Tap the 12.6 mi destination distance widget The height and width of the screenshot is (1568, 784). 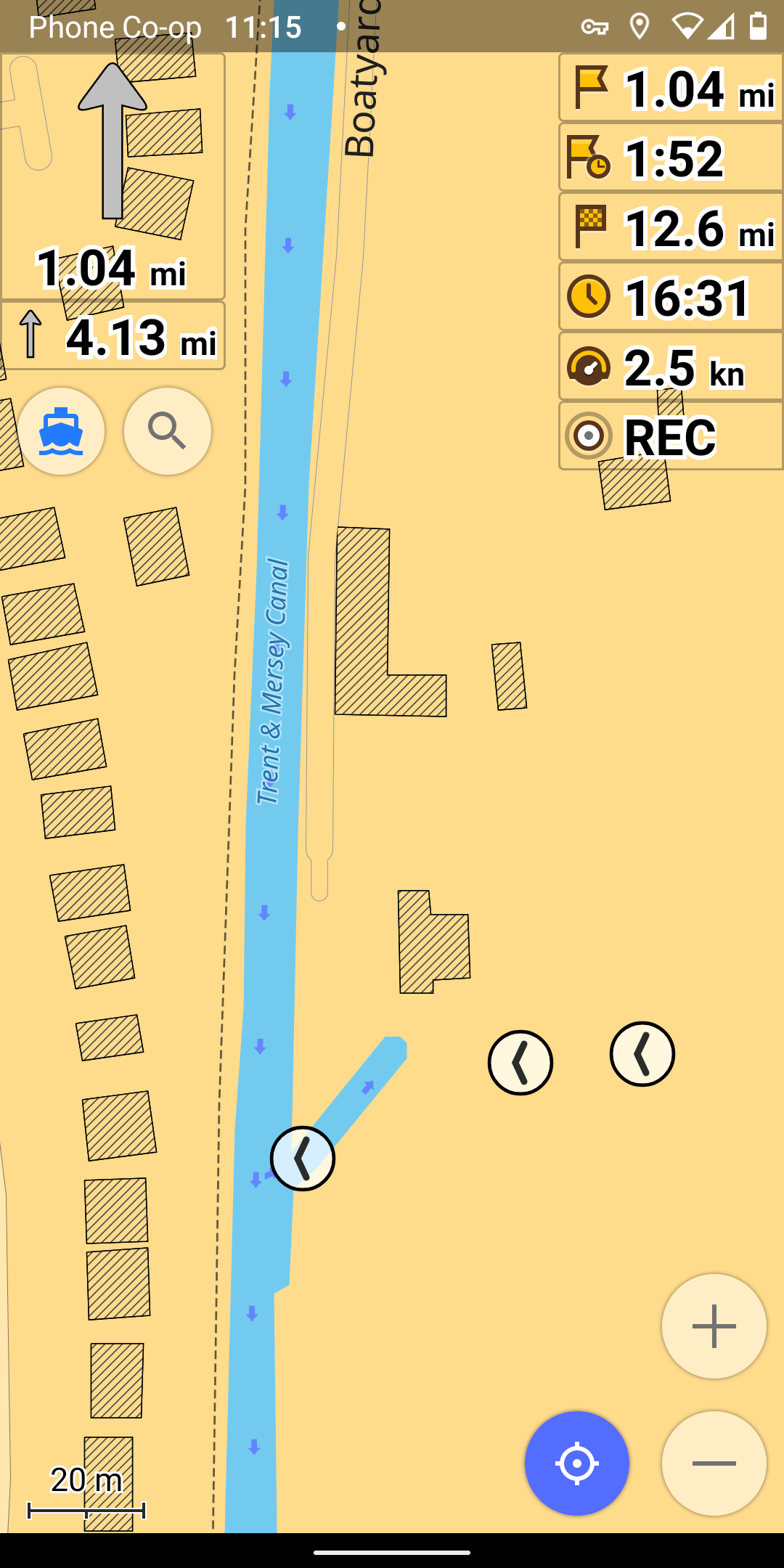click(671, 228)
